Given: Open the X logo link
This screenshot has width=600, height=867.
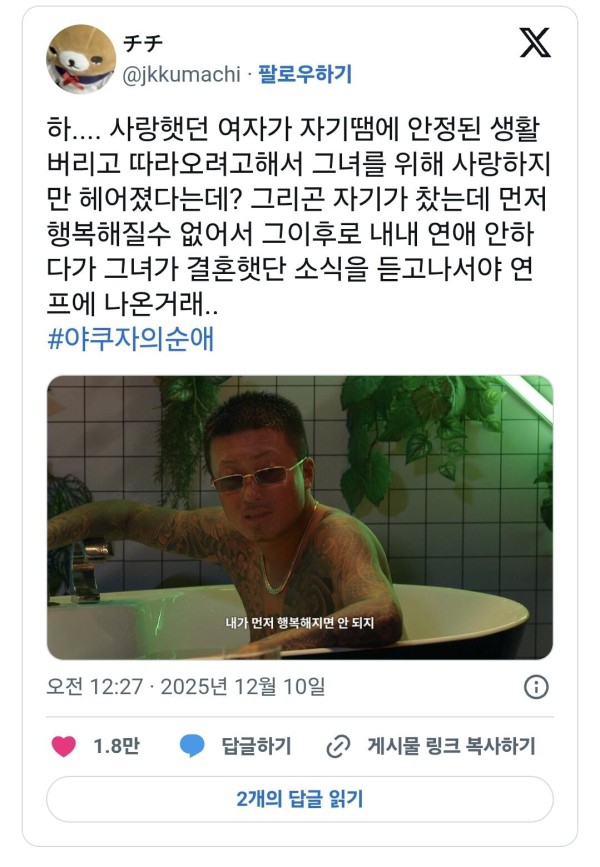Looking at the screenshot, I should (x=535, y=43).
